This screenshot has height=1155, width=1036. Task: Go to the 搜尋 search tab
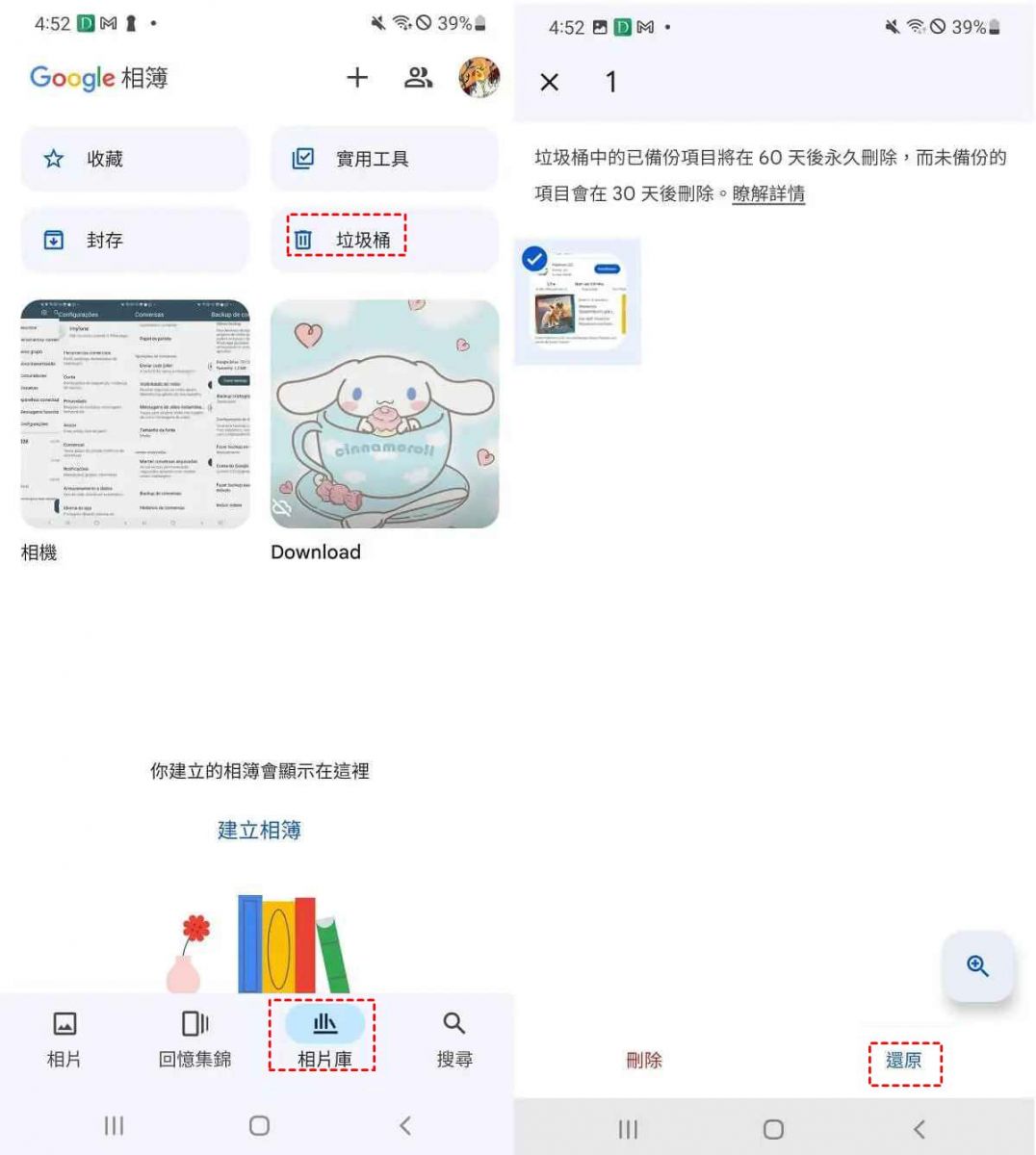(x=453, y=1039)
